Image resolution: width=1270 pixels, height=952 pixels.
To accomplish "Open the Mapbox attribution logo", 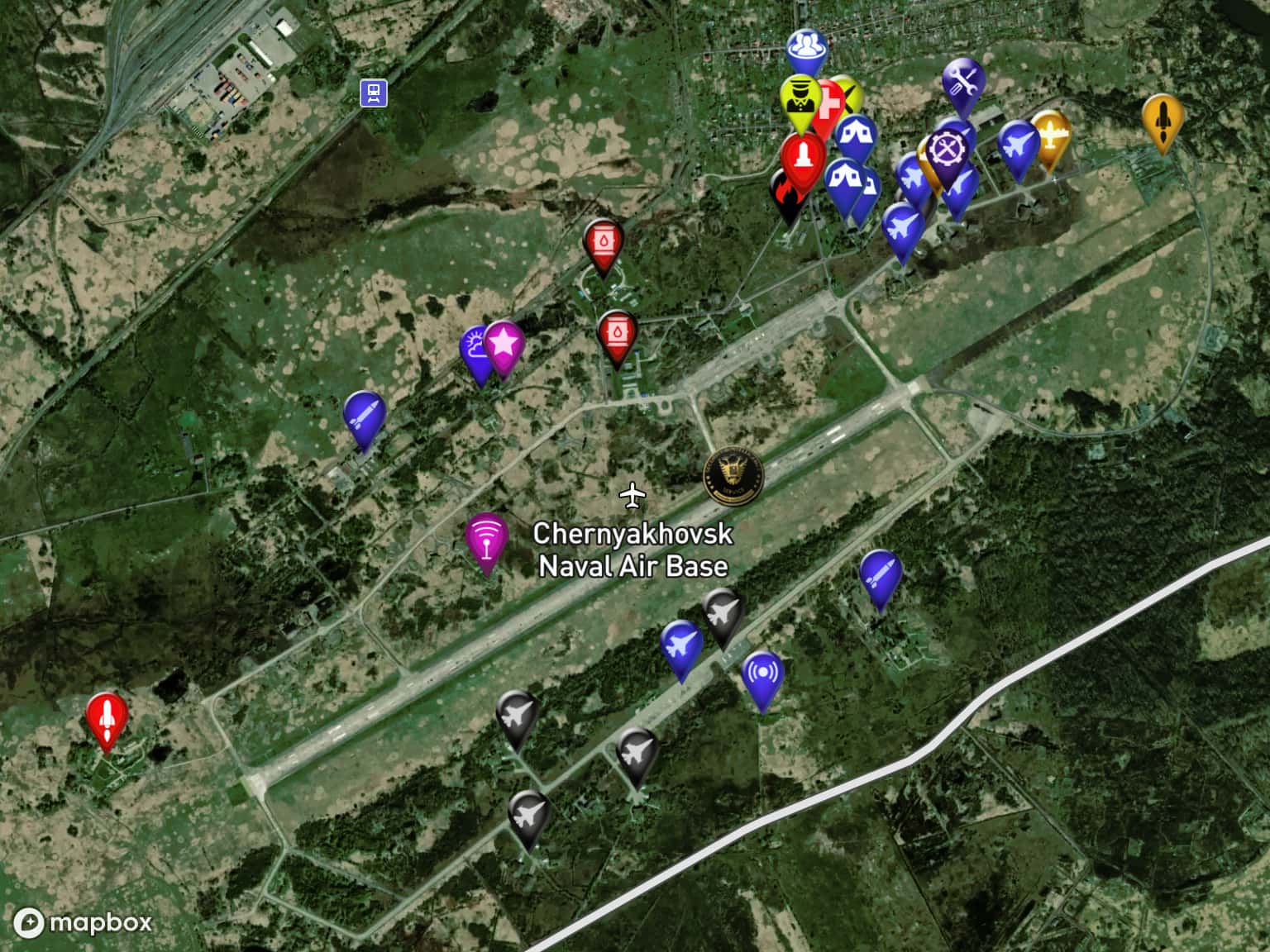I will click(x=83, y=922).
